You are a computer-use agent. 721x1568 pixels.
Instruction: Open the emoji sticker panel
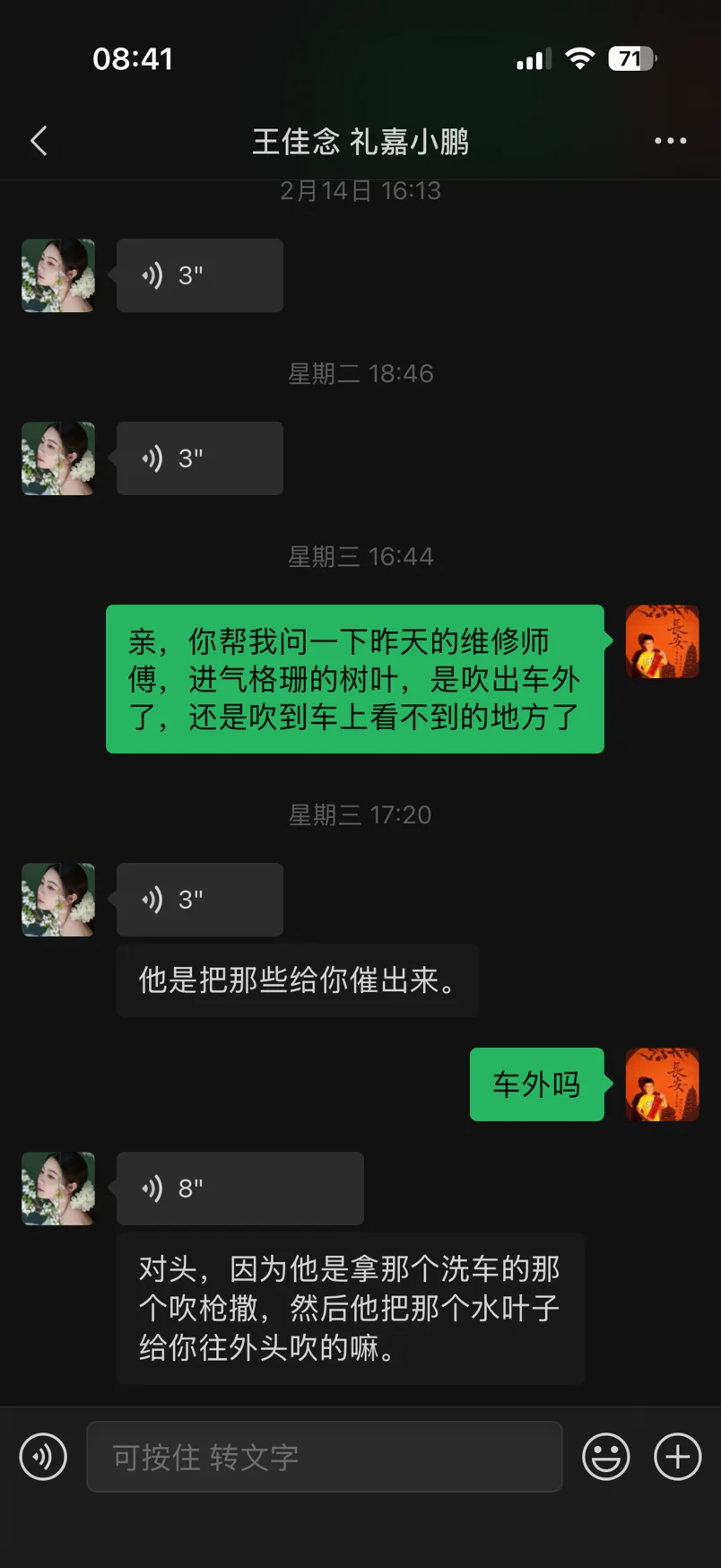pos(606,1456)
